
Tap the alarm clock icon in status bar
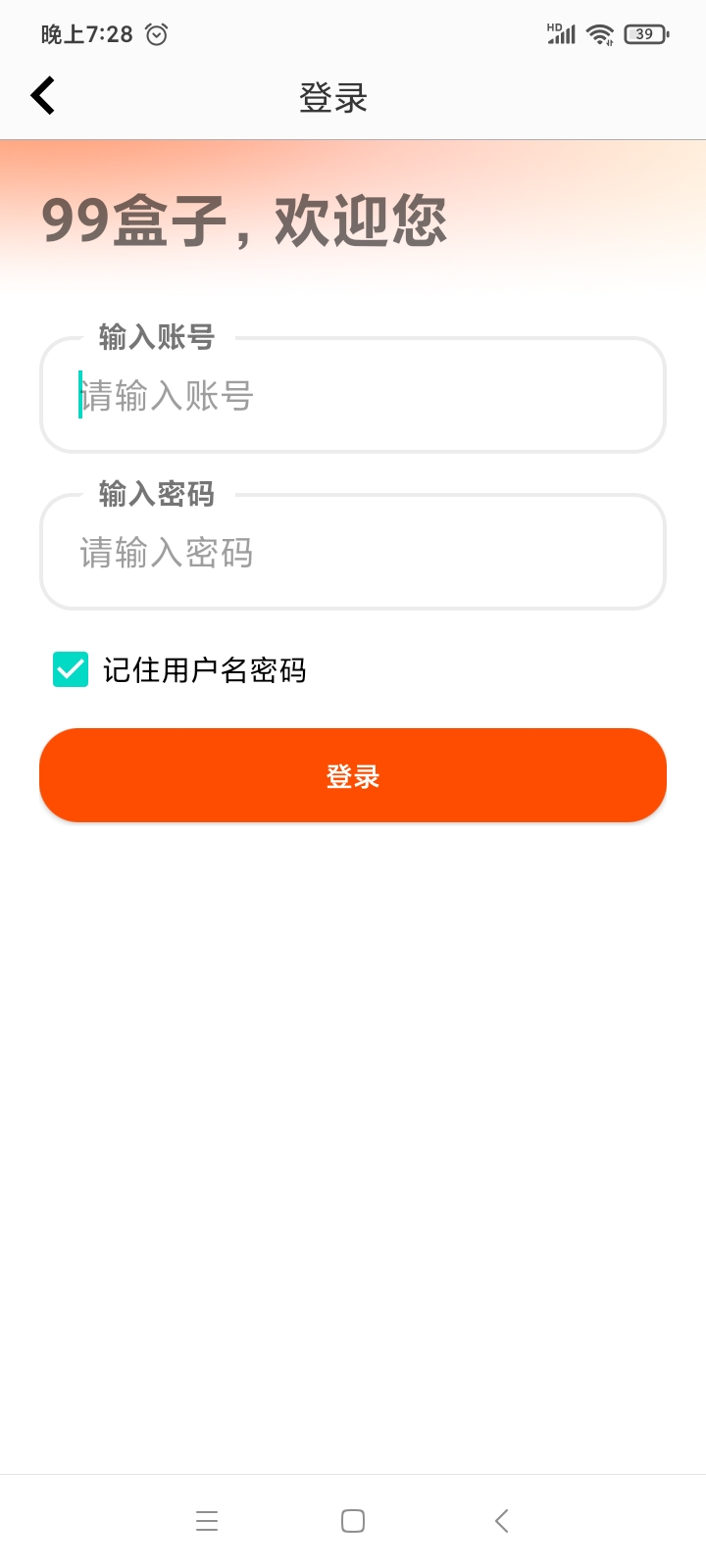click(x=155, y=33)
